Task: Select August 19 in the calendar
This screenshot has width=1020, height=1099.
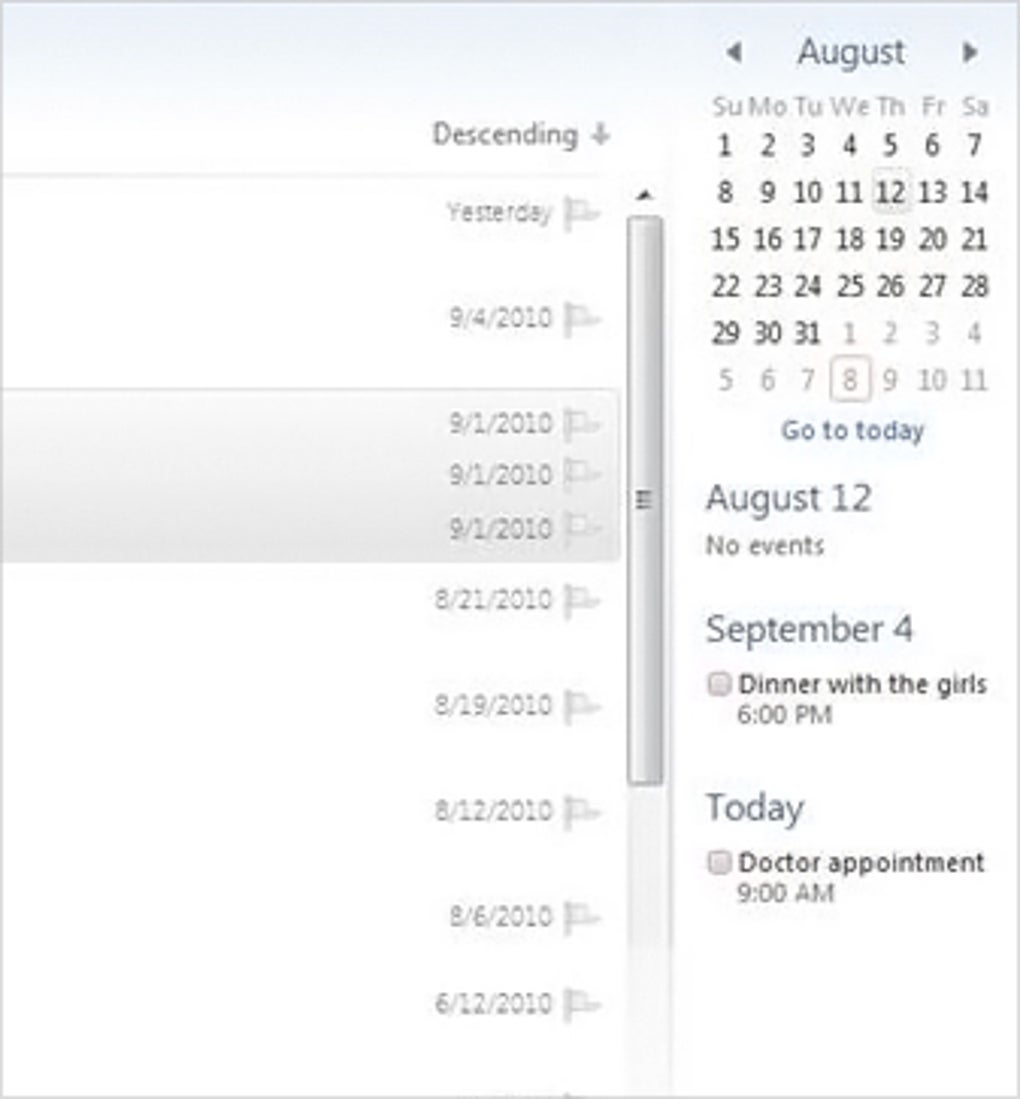Action: coord(891,239)
